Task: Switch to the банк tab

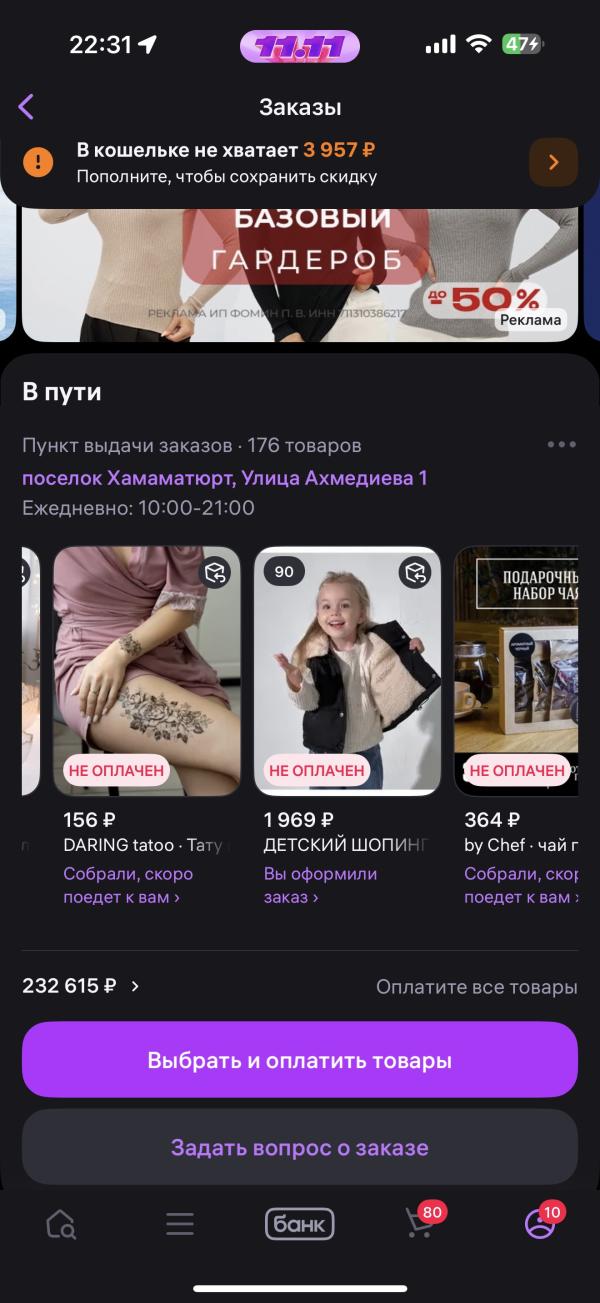Action: click(300, 1224)
